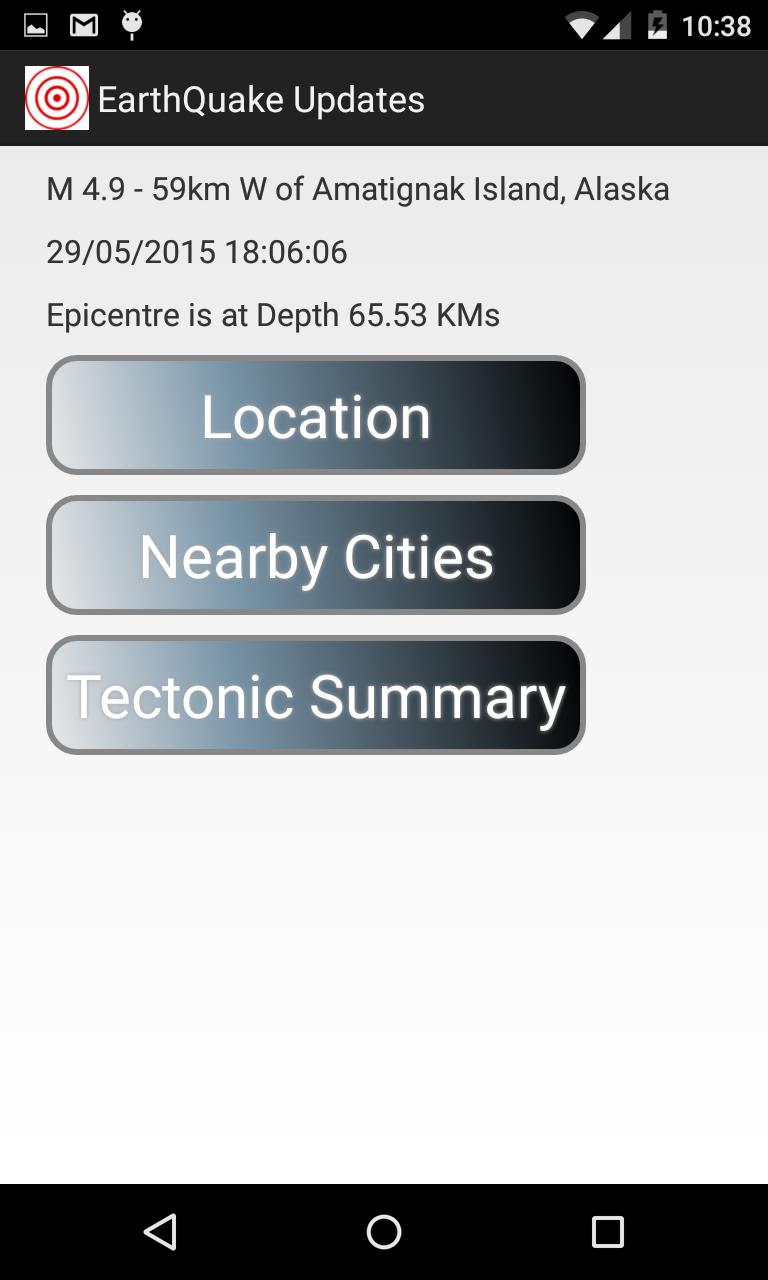Go back using the system back button
The height and width of the screenshot is (1280, 768).
(x=160, y=1231)
